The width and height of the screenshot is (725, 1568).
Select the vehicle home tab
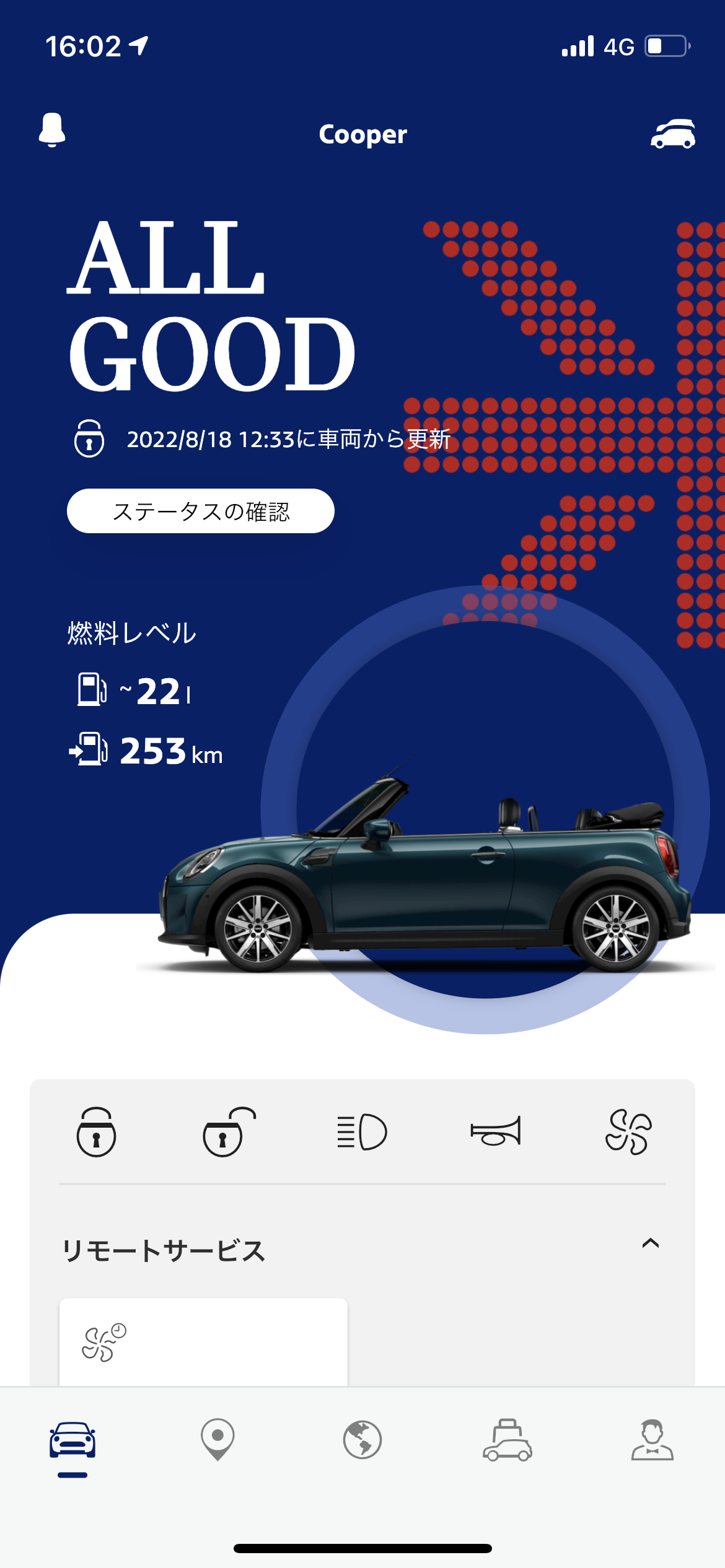tap(72, 1439)
